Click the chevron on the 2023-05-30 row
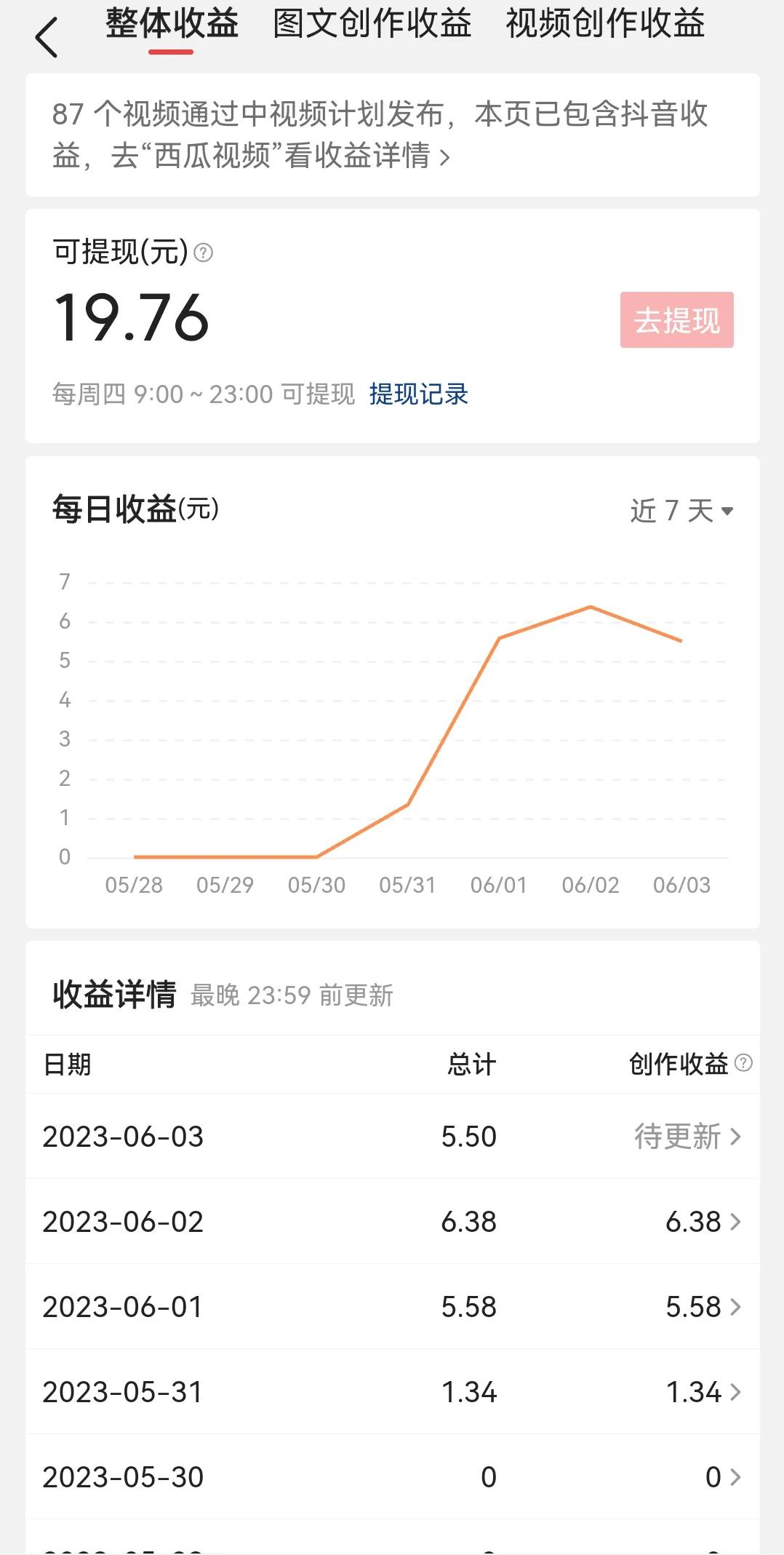Screen dimensions: 784x1555 [735, 1476]
